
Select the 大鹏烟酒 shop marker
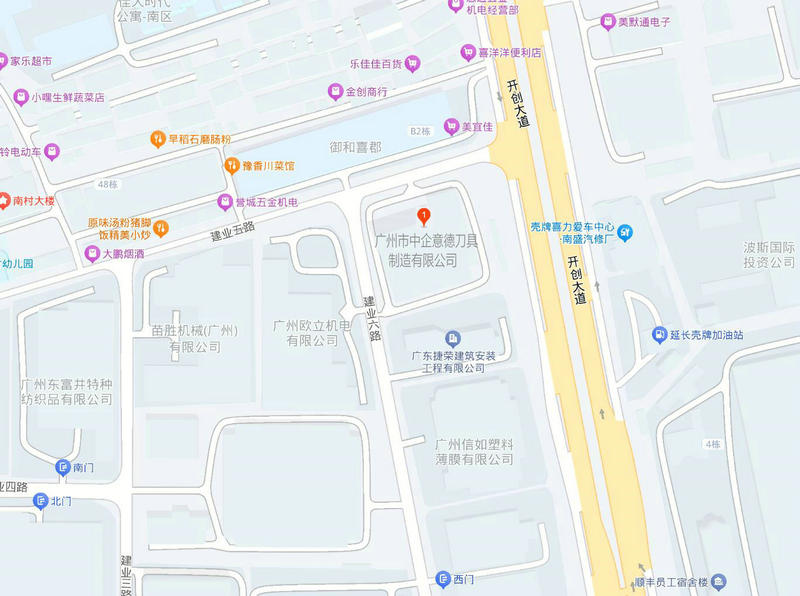point(92,254)
